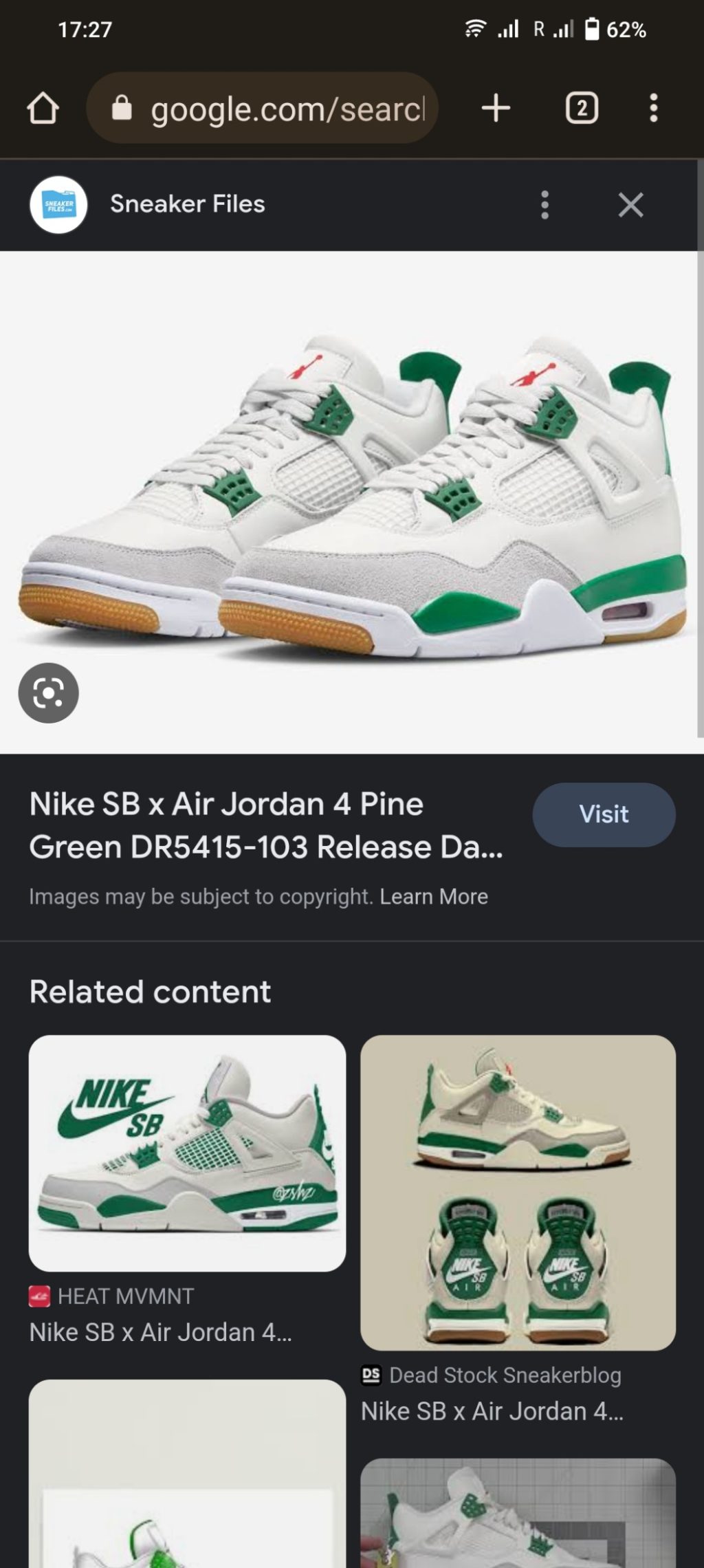View the main Jordan 4 Pine Green image

click(x=352, y=495)
